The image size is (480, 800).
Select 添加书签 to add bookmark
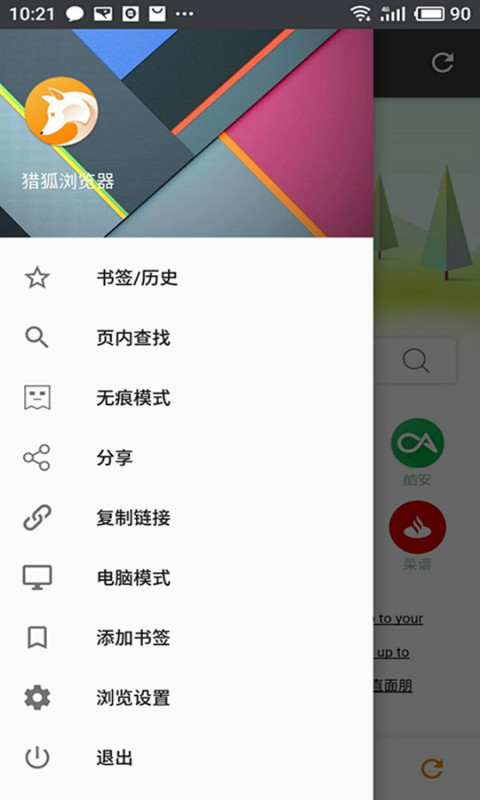187,638
